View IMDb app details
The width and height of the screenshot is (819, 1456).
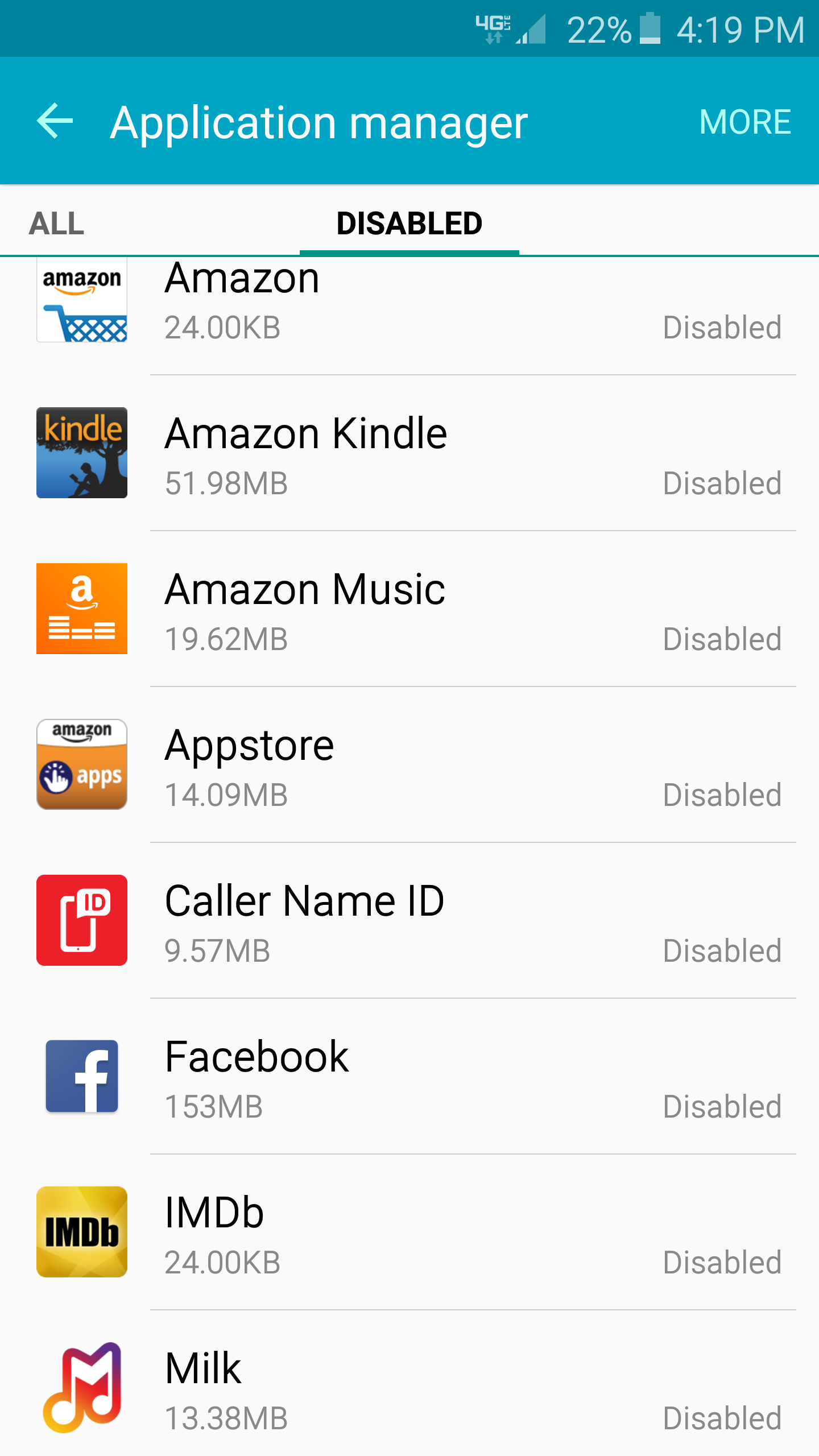pos(409,1232)
